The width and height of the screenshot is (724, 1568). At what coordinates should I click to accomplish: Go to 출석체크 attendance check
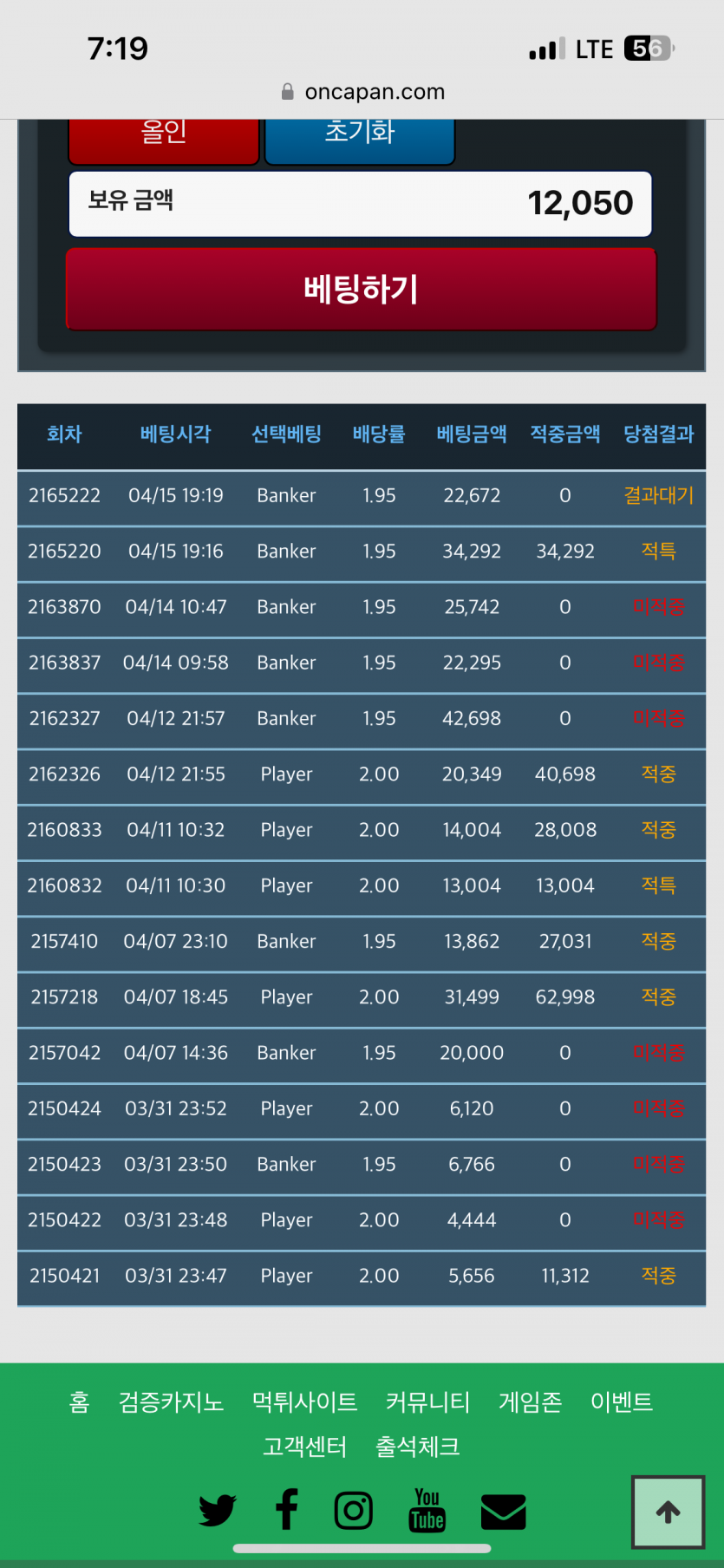coord(417,1447)
